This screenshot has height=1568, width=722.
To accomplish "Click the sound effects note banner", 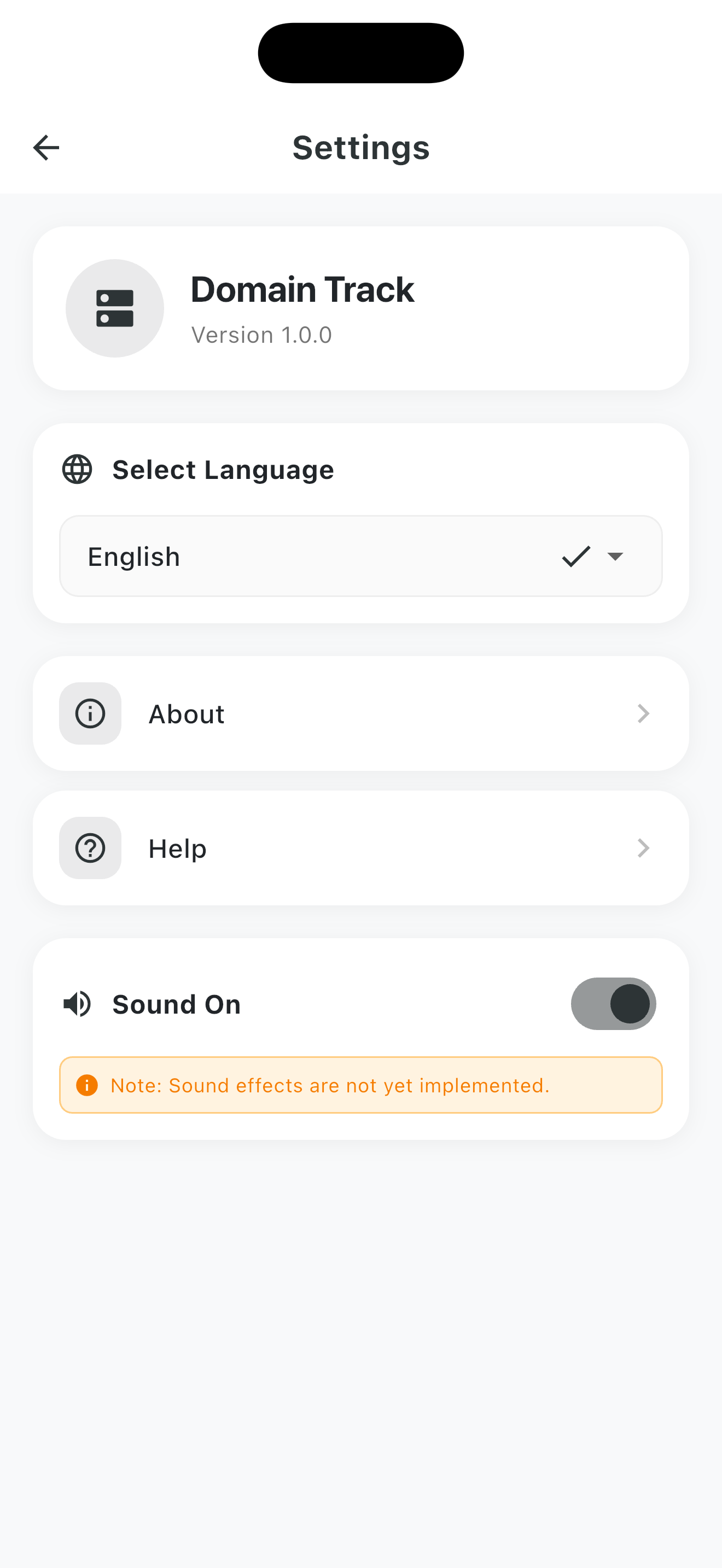I will [x=360, y=1085].
